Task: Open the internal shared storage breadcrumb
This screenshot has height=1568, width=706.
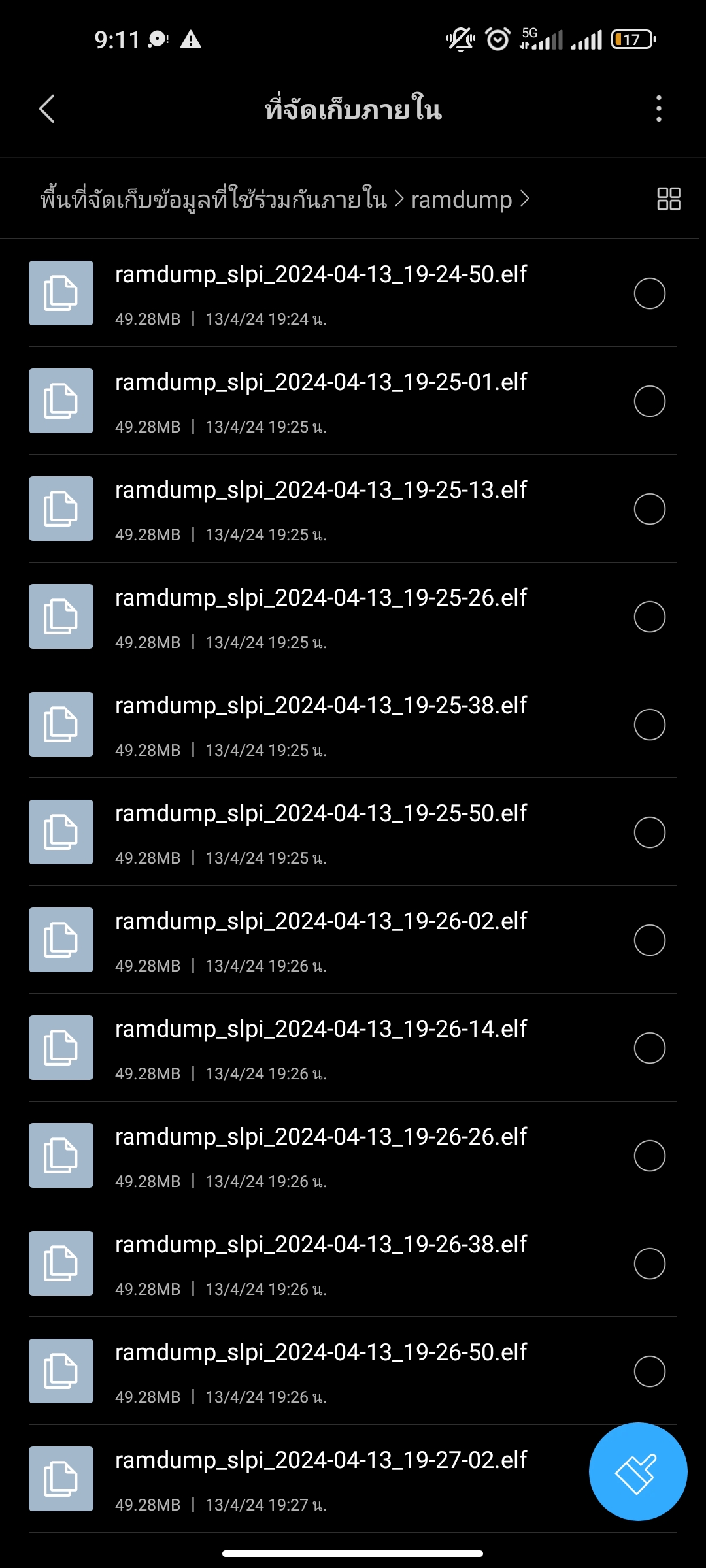Action: tap(213, 199)
